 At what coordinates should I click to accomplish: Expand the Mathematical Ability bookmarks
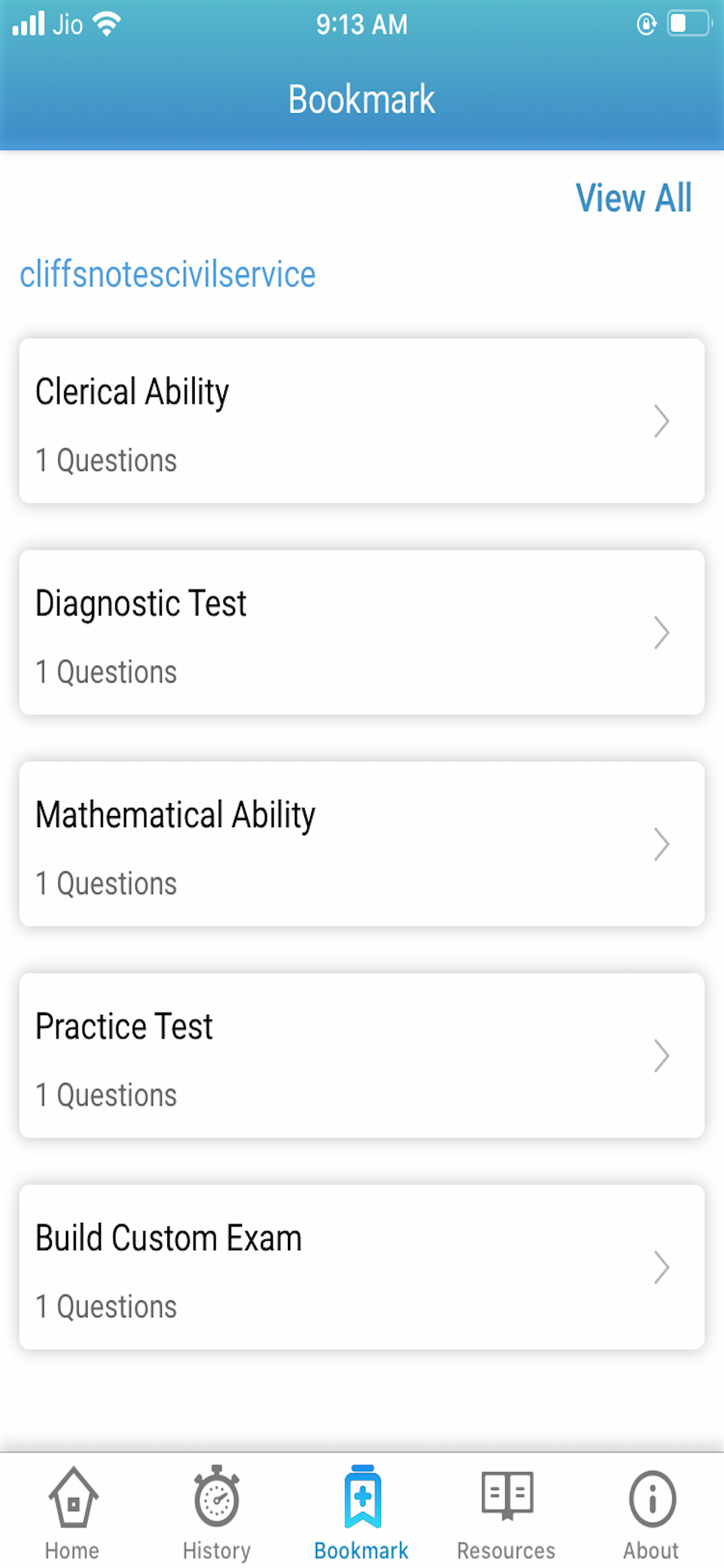[x=661, y=844]
